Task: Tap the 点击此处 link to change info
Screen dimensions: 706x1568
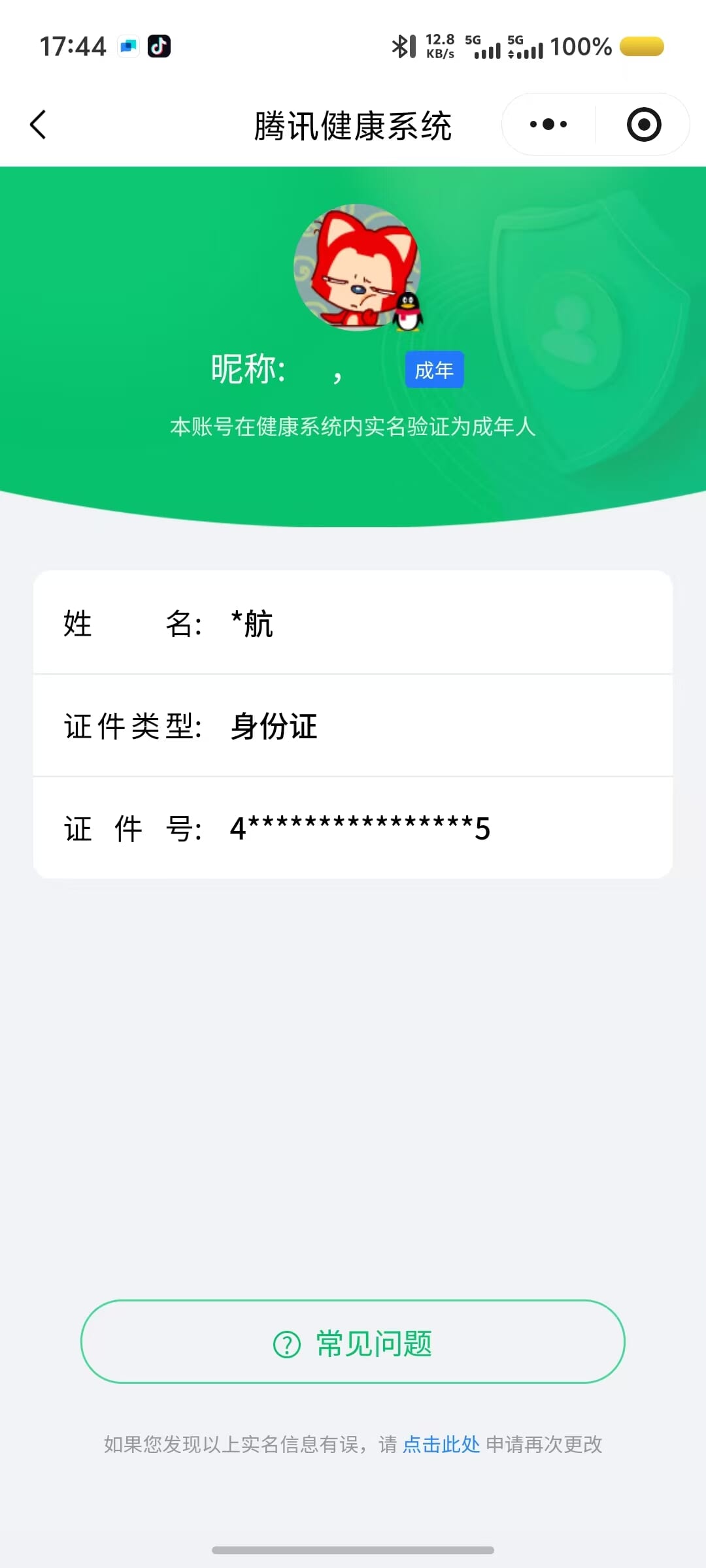Action: [x=441, y=1444]
